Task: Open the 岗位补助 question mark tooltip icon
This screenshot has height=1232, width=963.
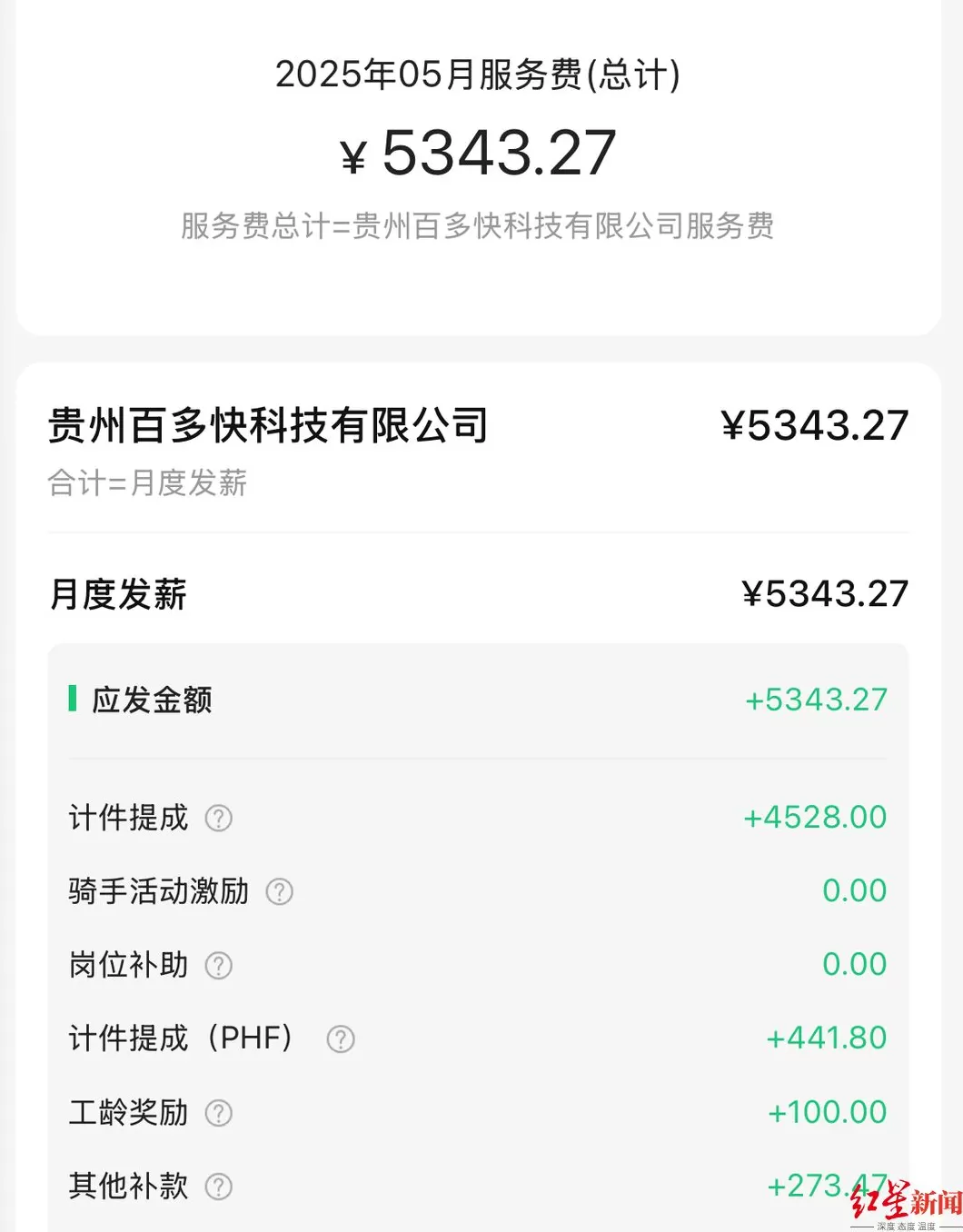Action: point(218,966)
